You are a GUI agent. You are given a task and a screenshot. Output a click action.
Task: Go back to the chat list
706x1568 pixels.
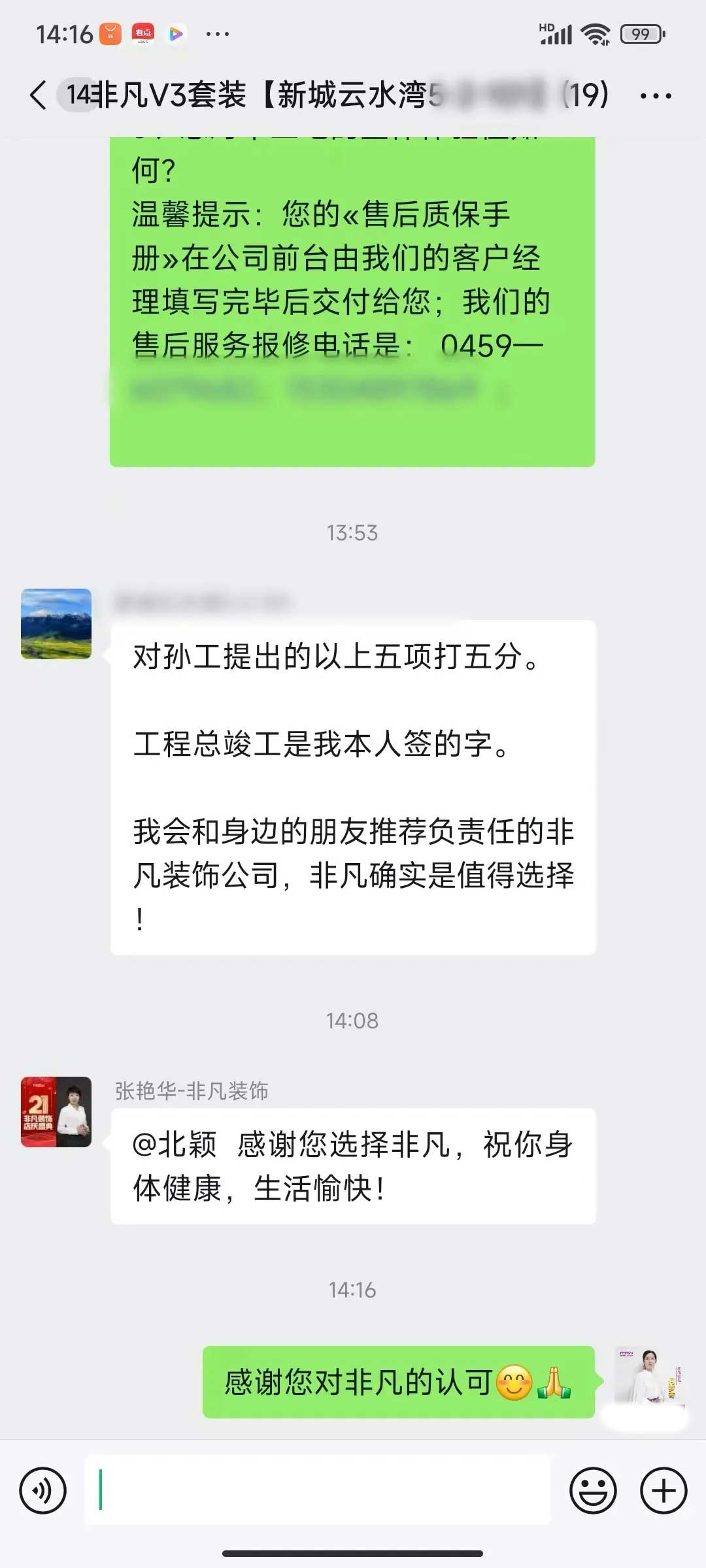[38, 95]
